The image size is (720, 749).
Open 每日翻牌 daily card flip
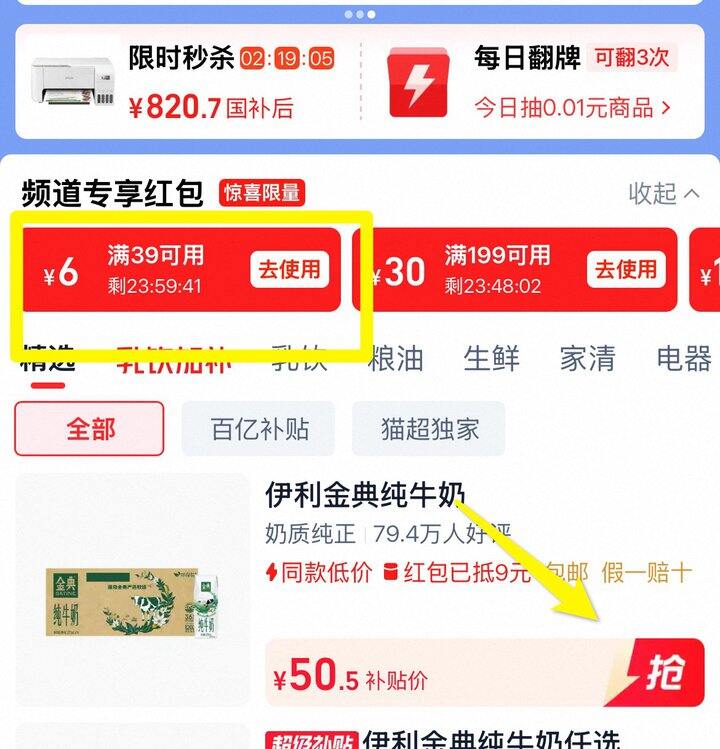527,58
